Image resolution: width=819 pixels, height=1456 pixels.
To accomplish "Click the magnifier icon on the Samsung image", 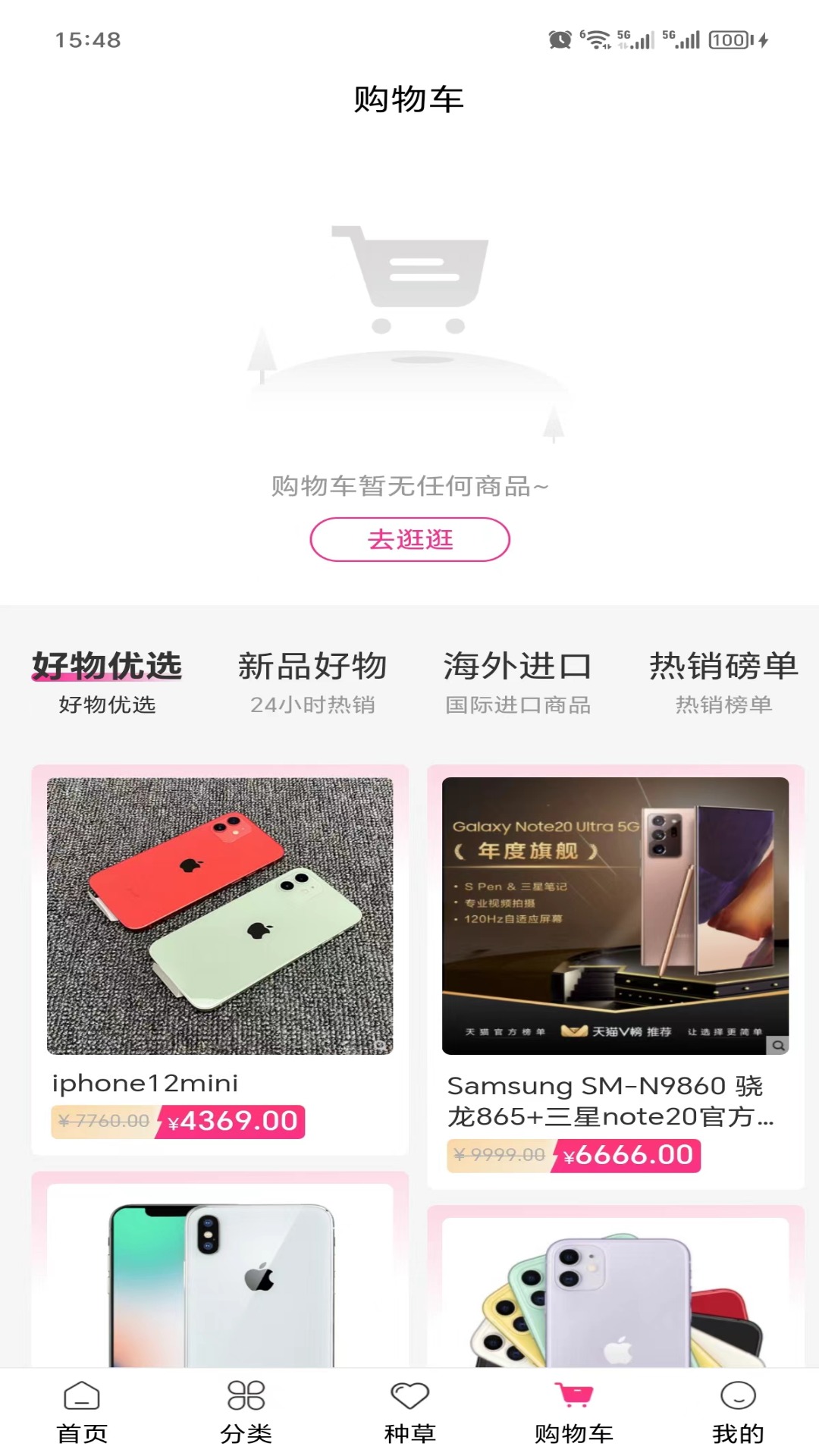I will [x=778, y=1044].
